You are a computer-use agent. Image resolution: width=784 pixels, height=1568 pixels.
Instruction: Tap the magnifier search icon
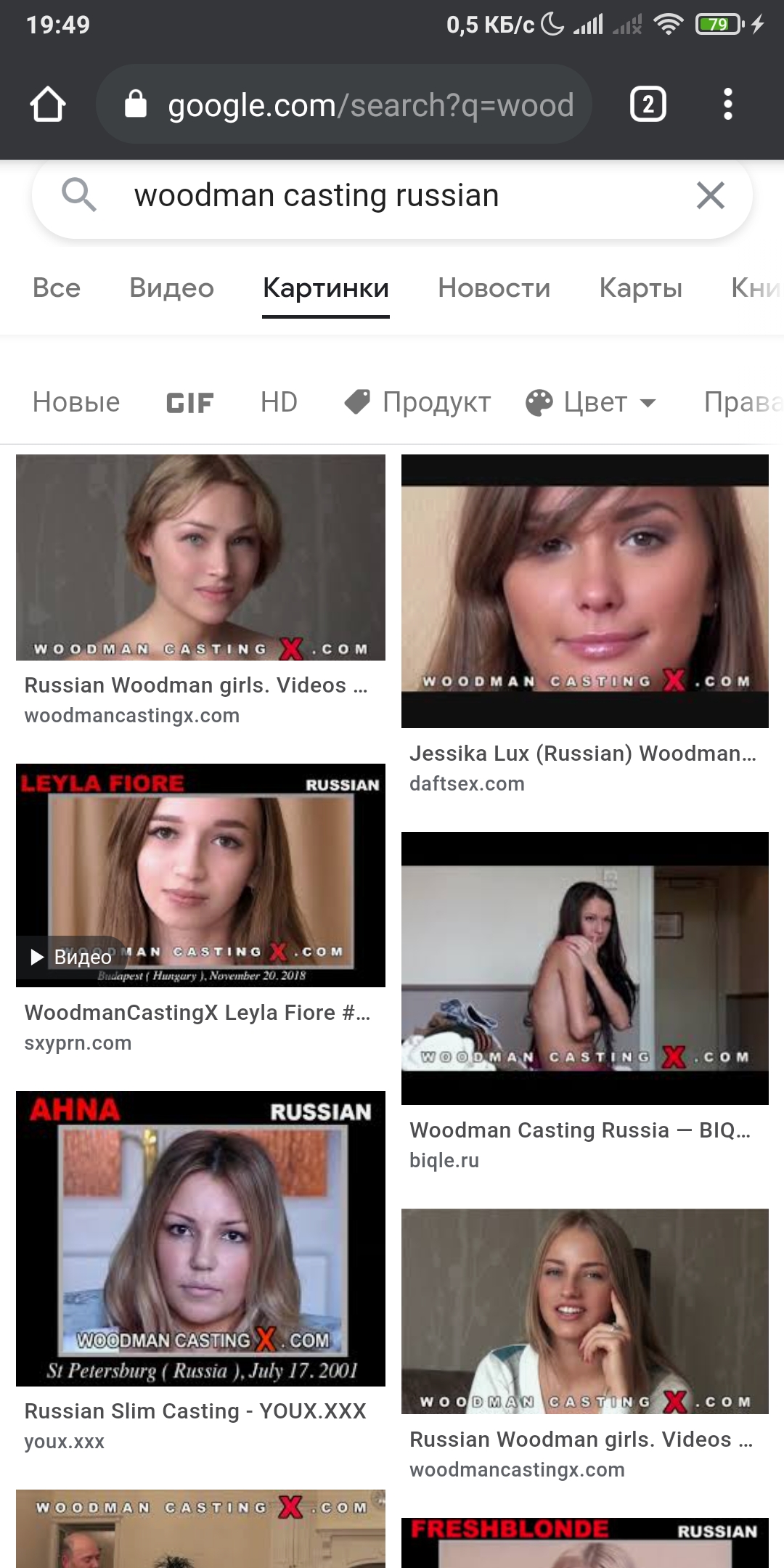[x=78, y=195]
